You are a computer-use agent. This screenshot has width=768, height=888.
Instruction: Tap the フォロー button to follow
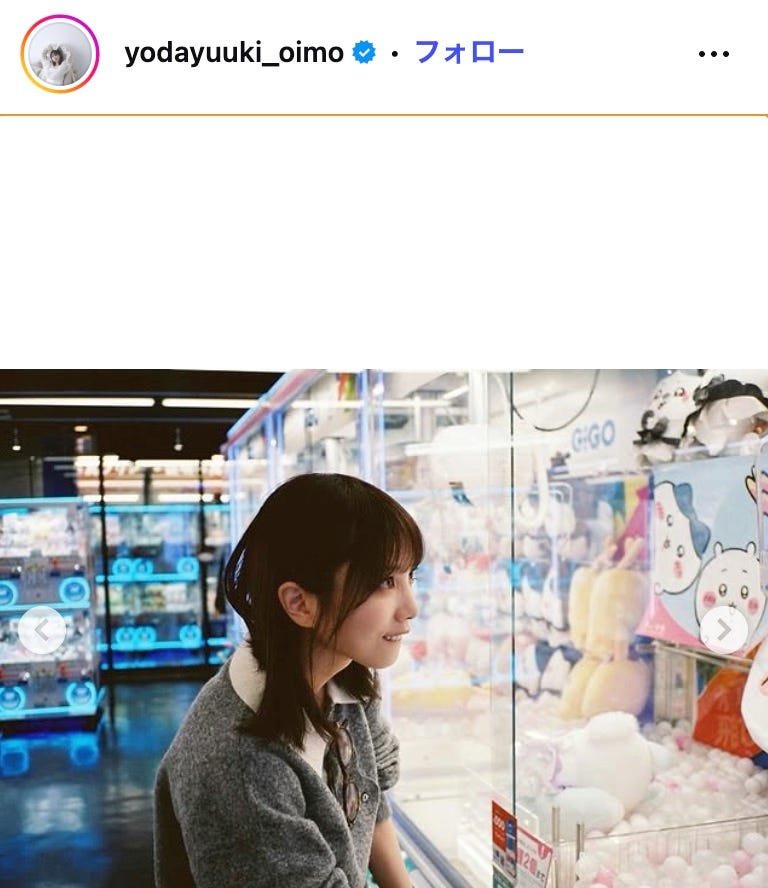[x=469, y=52]
